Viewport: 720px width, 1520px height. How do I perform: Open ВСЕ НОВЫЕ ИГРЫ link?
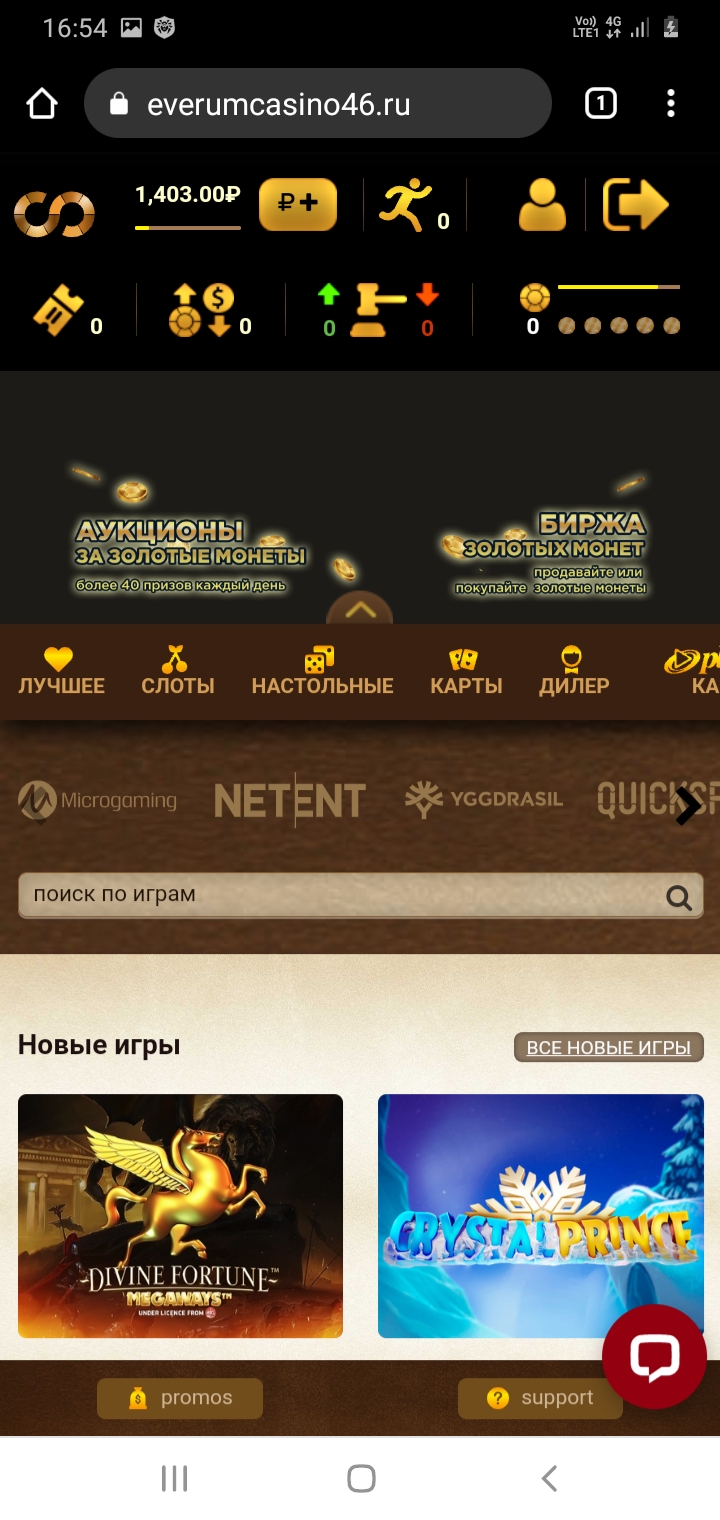coord(609,1047)
